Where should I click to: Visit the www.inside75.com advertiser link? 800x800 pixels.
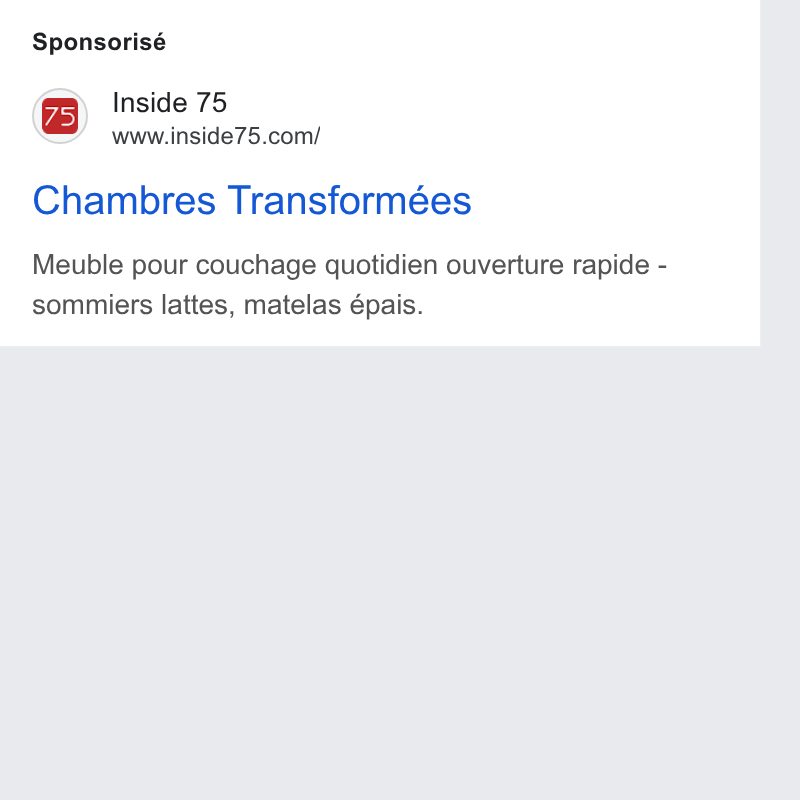pyautogui.click(x=216, y=136)
